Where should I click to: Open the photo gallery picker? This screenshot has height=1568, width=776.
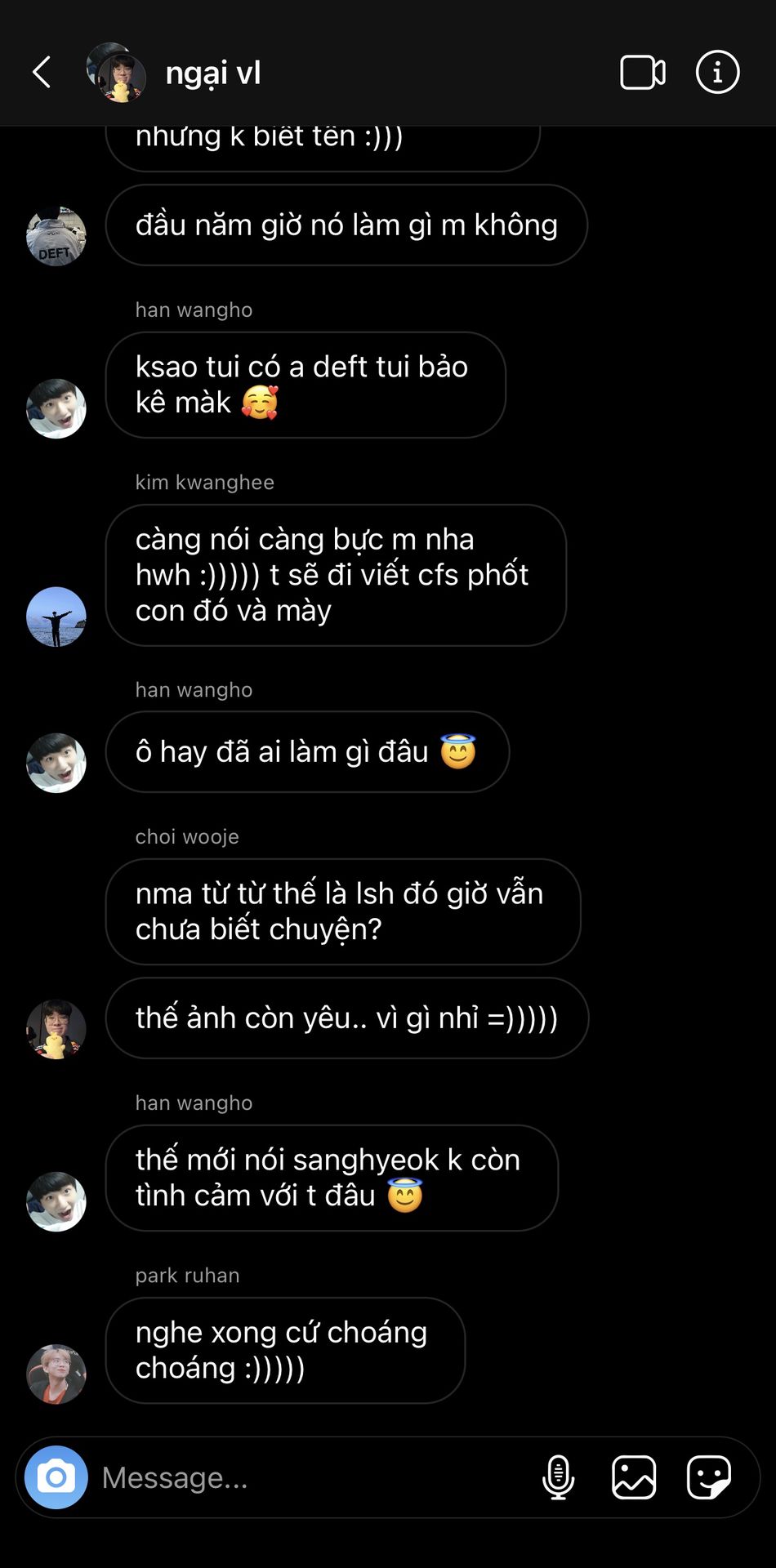pos(634,1477)
